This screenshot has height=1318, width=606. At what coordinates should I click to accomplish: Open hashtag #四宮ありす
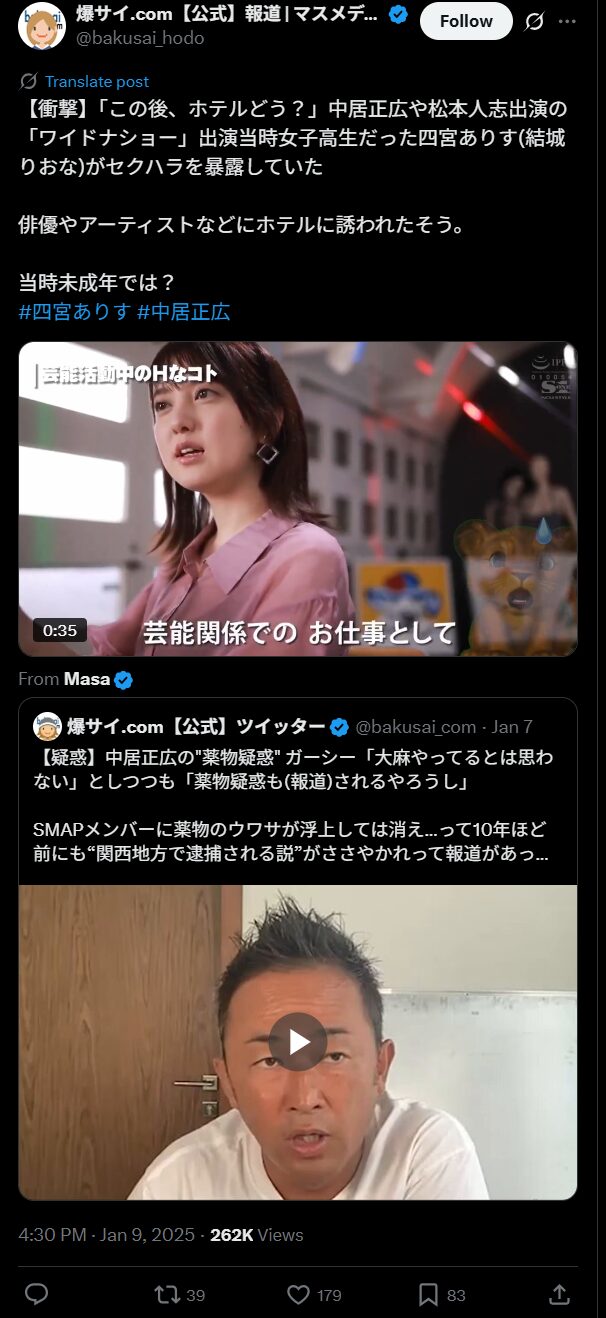click(x=75, y=312)
